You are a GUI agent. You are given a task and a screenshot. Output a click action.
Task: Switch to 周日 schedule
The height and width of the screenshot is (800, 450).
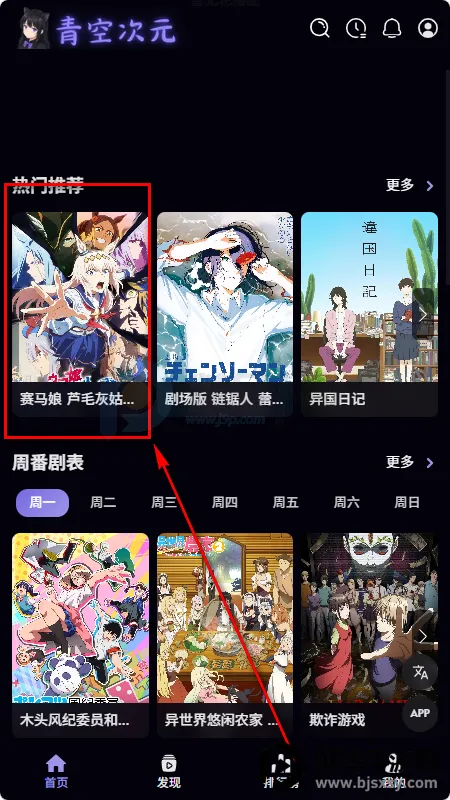(x=407, y=503)
